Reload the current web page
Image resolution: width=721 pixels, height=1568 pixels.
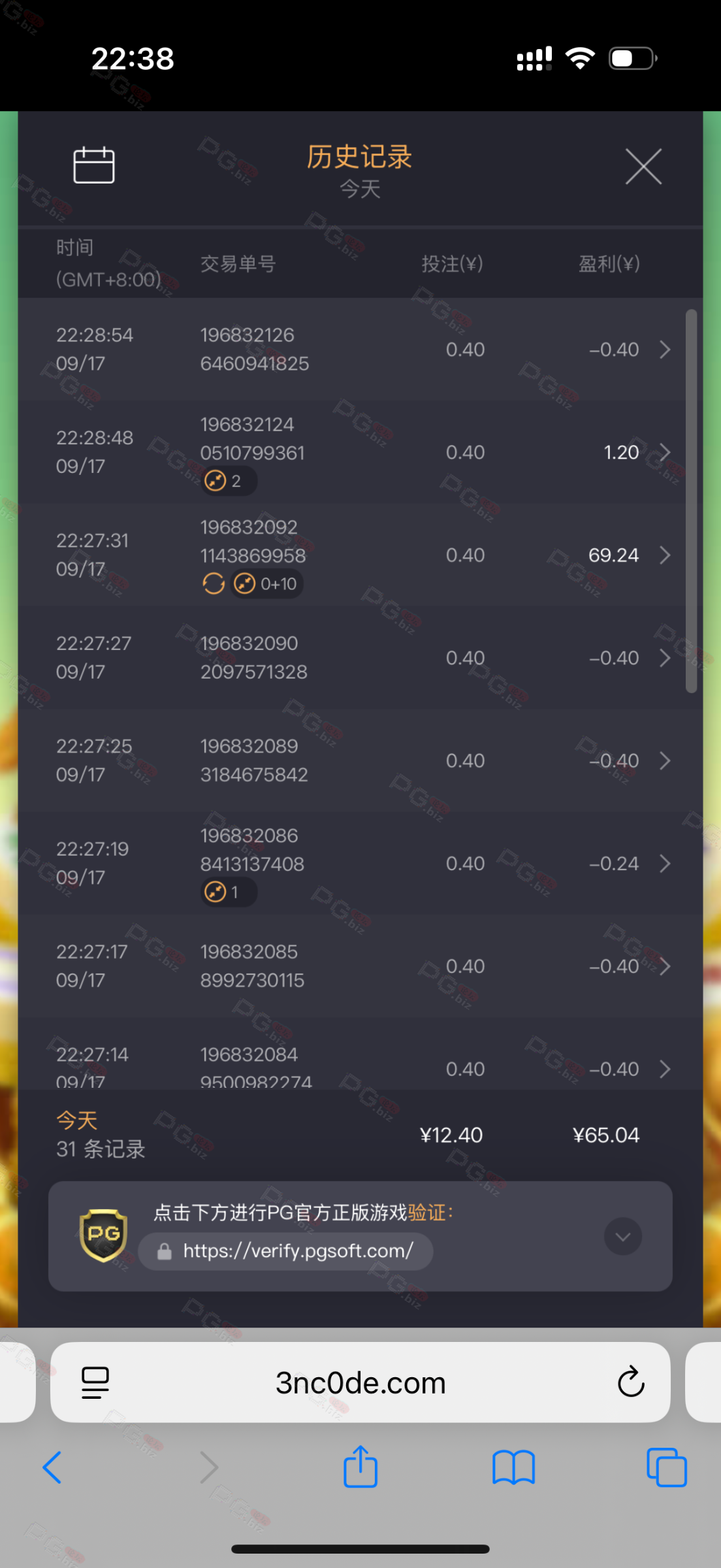click(631, 1382)
